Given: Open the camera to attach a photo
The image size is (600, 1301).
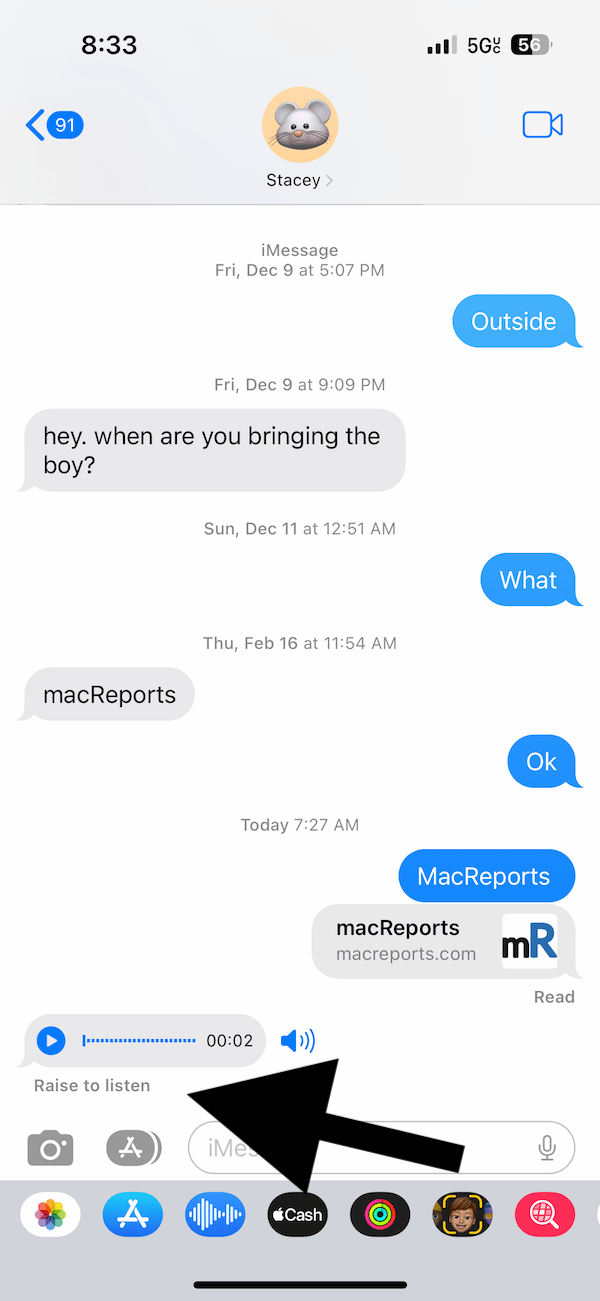Looking at the screenshot, I should (x=50, y=1148).
